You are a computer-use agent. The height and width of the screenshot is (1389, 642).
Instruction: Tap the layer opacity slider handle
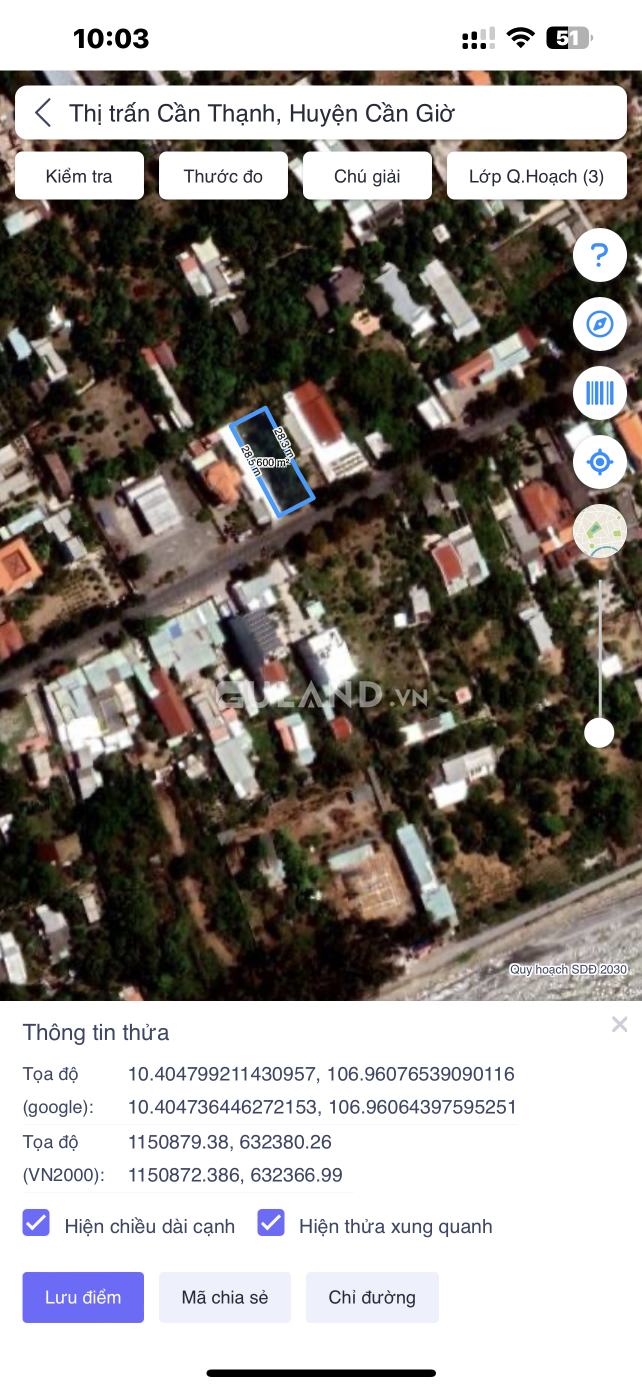tap(599, 732)
